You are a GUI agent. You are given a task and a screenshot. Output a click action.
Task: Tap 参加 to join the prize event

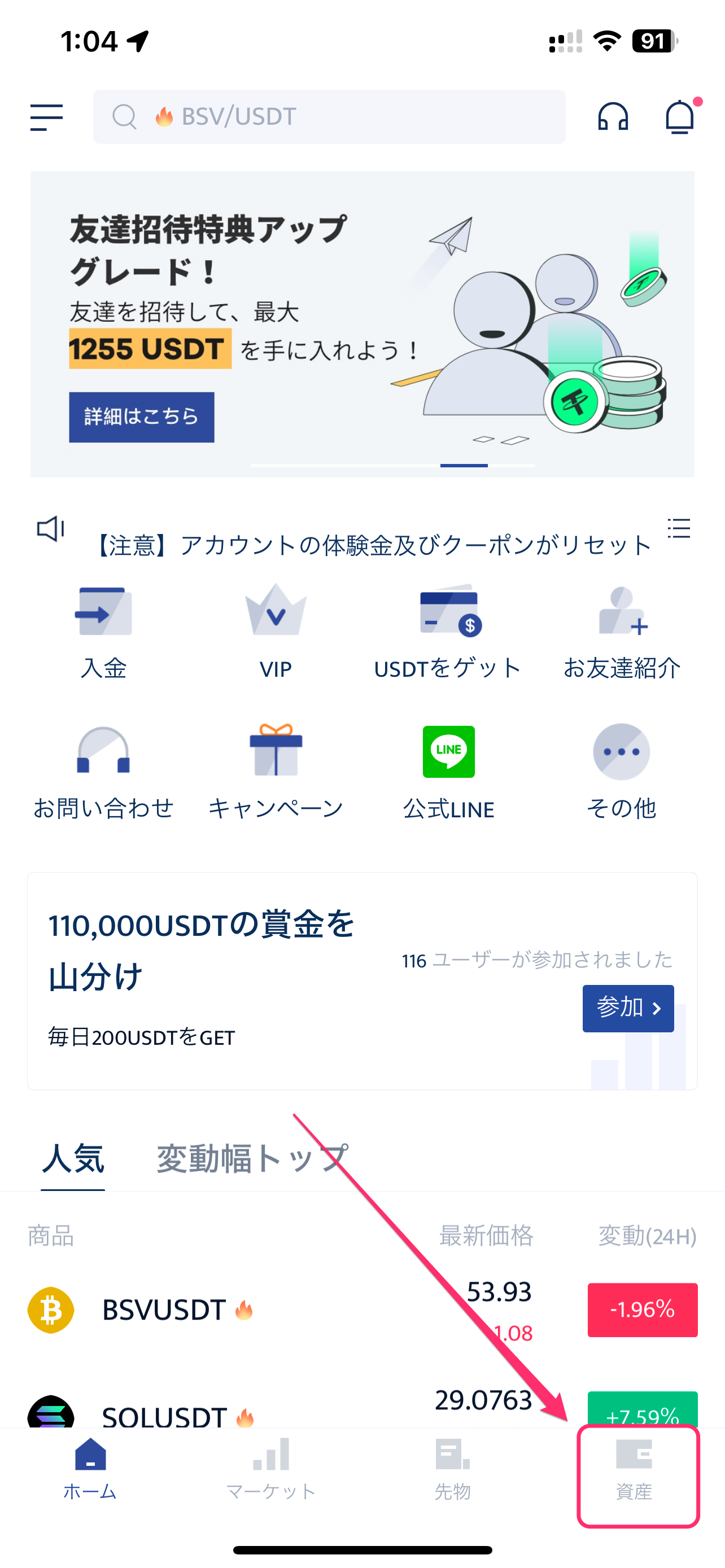click(x=628, y=1008)
